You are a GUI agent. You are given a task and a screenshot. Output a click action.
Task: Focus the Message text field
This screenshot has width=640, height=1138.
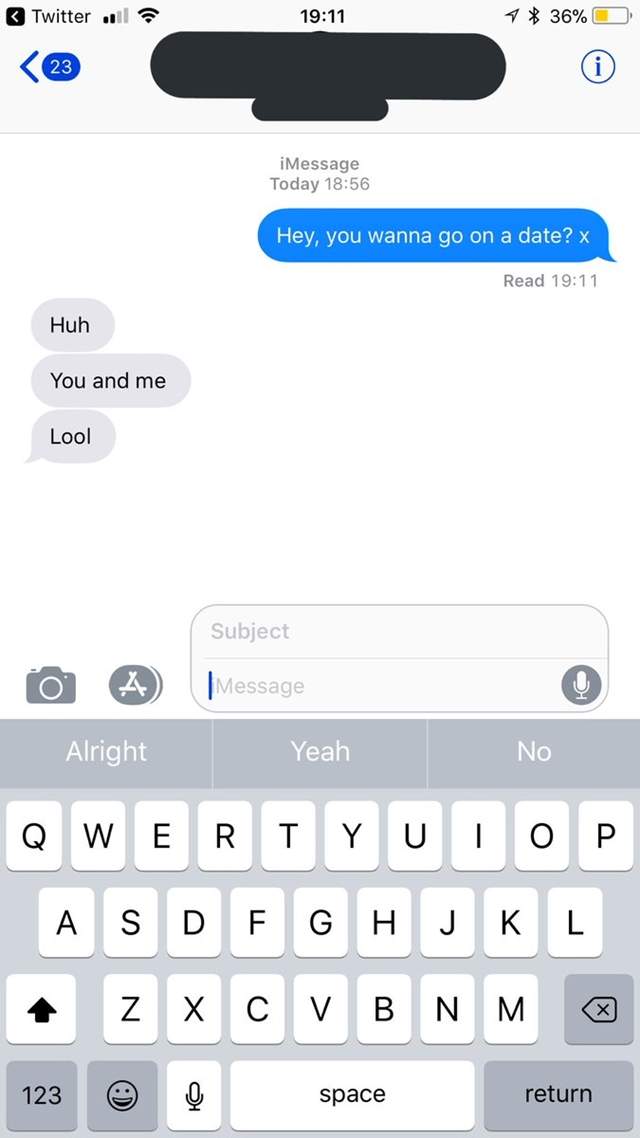tap(380, 686)
